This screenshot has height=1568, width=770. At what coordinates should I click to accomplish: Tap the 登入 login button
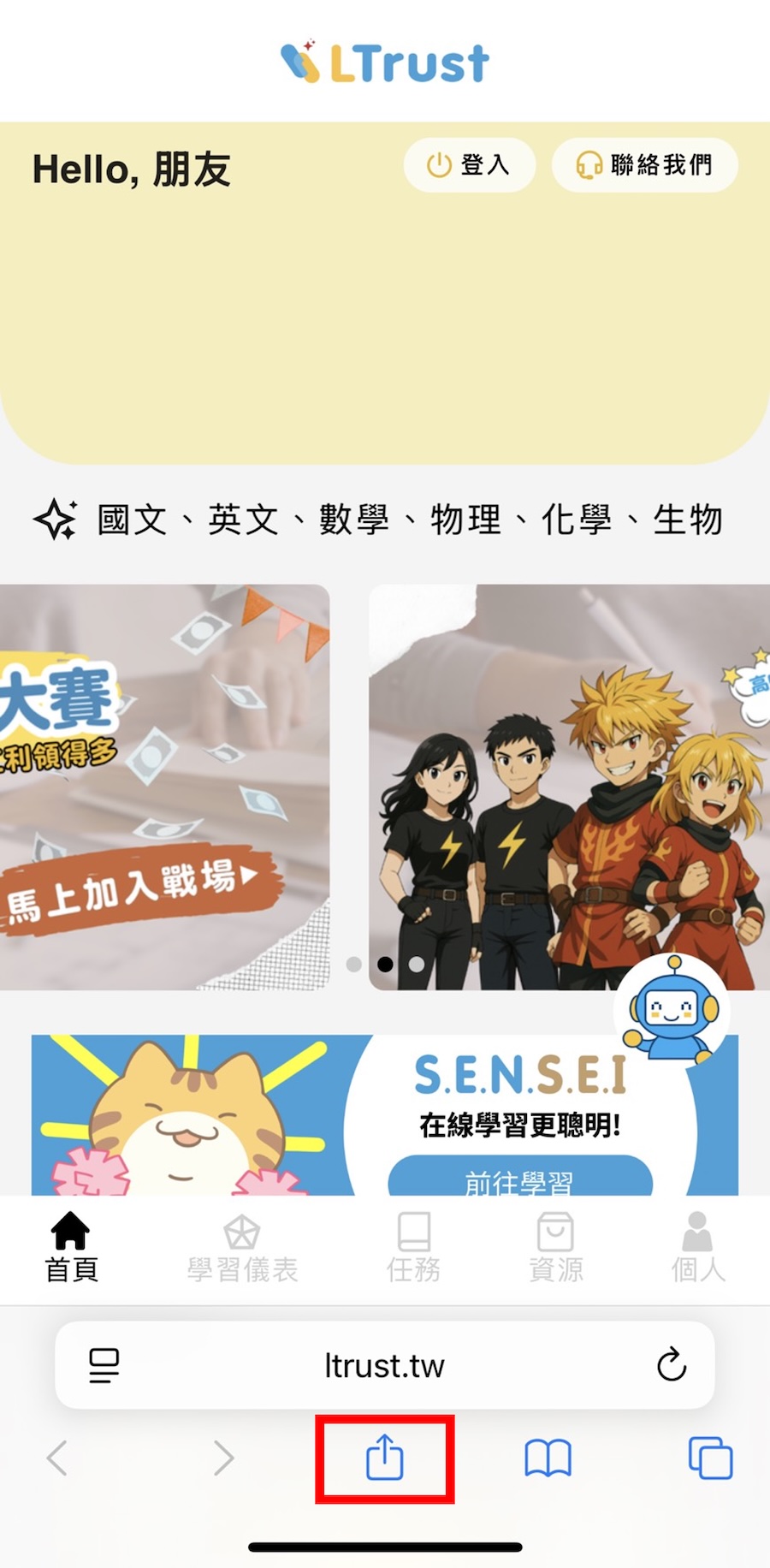[x=470, y=165]
